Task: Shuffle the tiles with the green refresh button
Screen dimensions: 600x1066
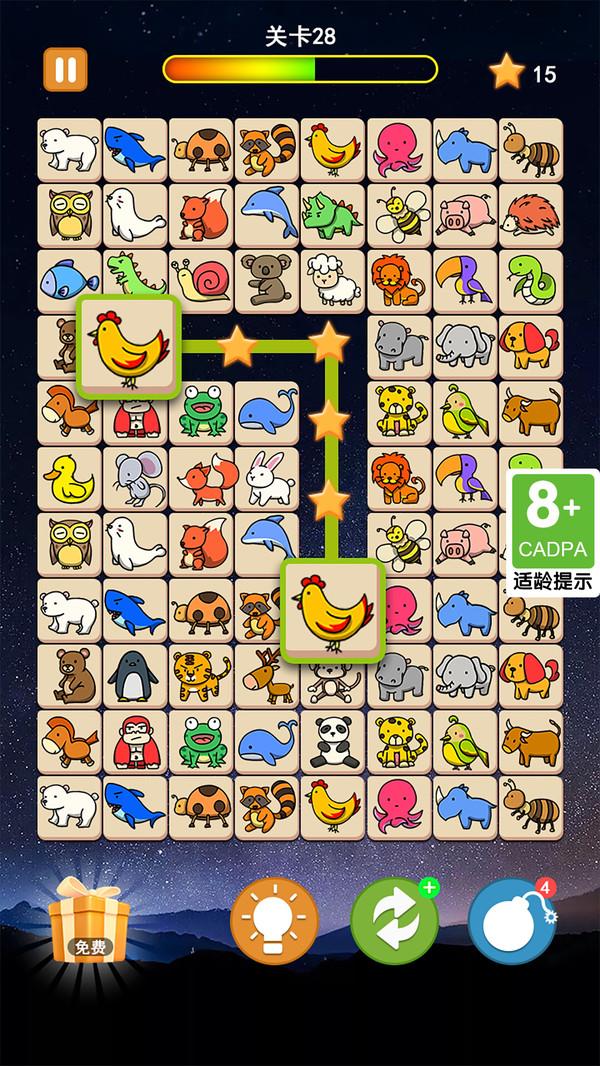Action: [394, 921]
